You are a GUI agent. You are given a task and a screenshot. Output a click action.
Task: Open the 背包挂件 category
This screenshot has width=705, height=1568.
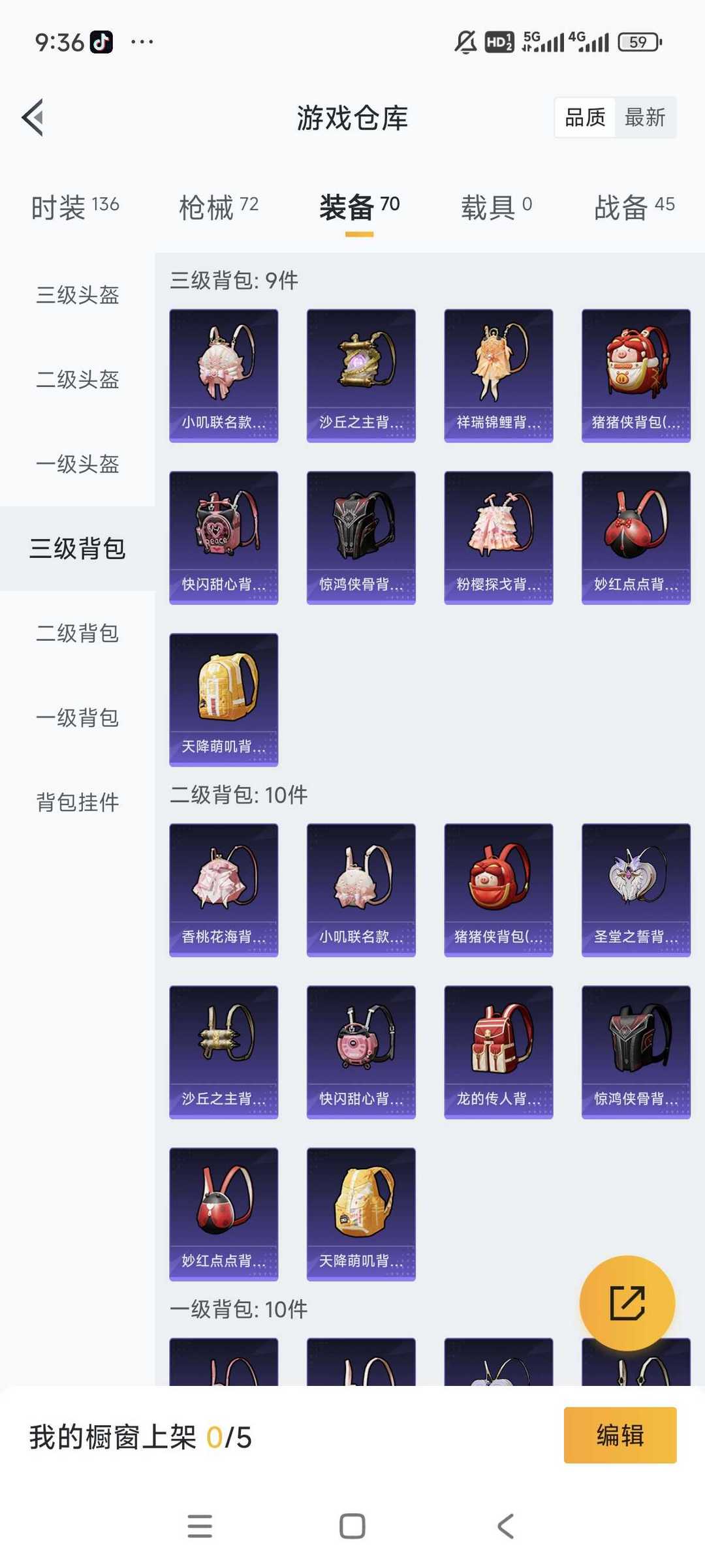pos(77,802)
